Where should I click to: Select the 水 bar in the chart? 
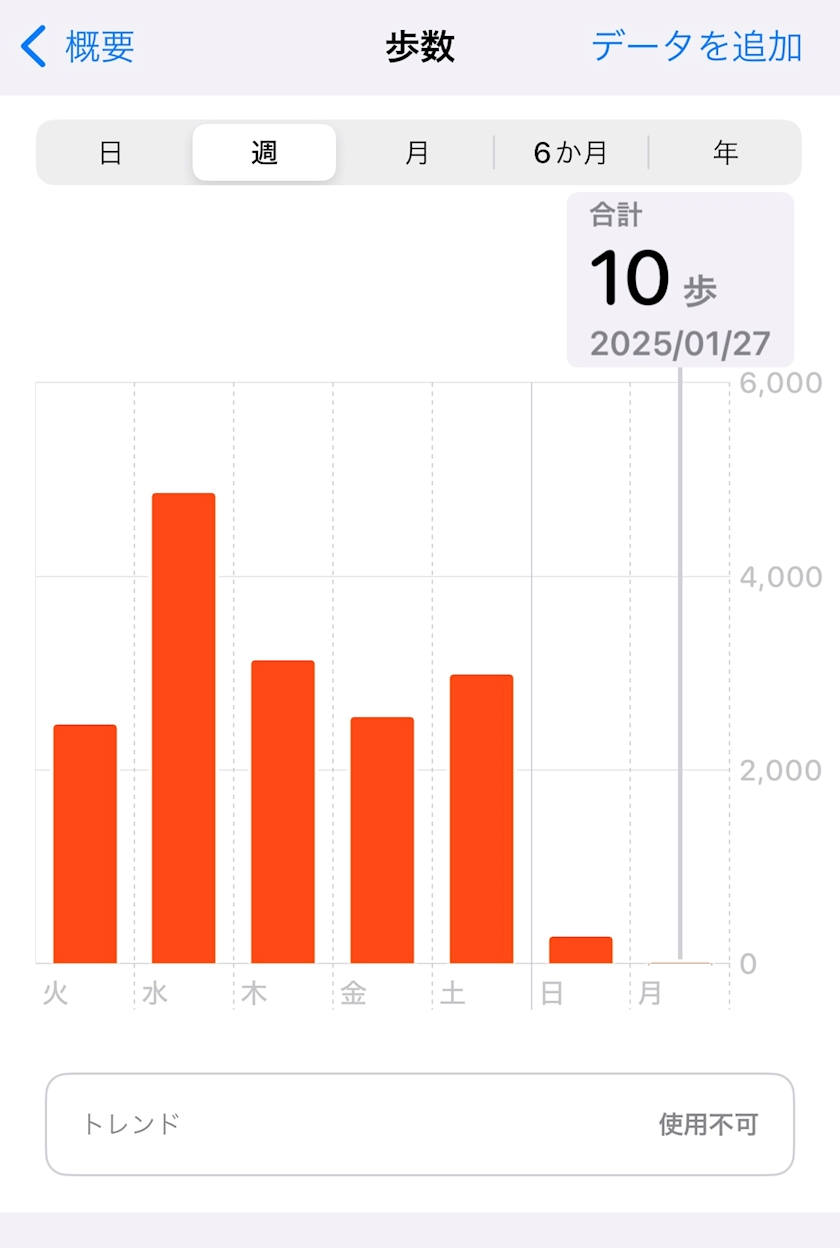point(183,728)
